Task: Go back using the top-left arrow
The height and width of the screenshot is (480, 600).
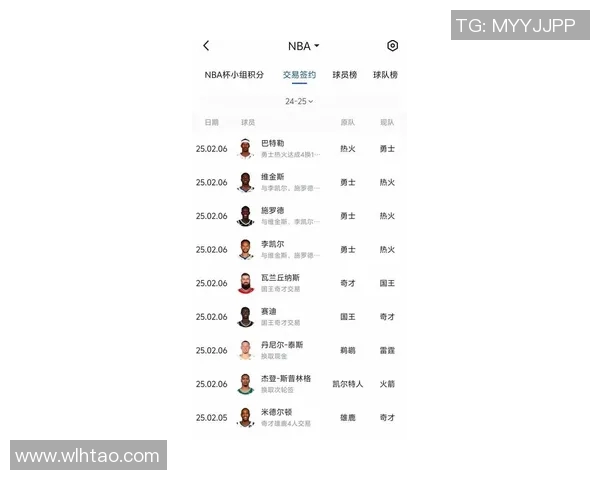Action: [206, 46]
